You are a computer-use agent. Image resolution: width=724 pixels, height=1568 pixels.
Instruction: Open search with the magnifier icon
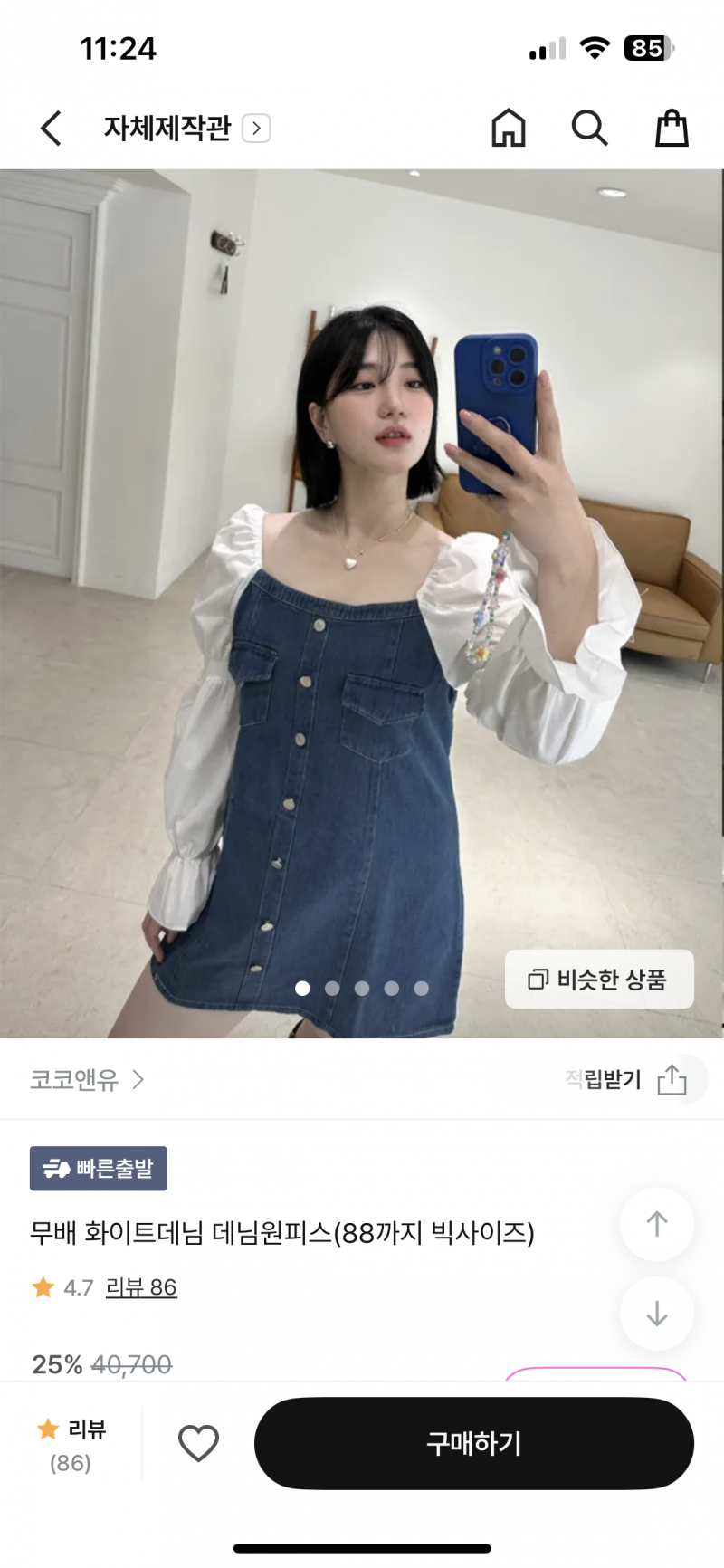[590, 128]
